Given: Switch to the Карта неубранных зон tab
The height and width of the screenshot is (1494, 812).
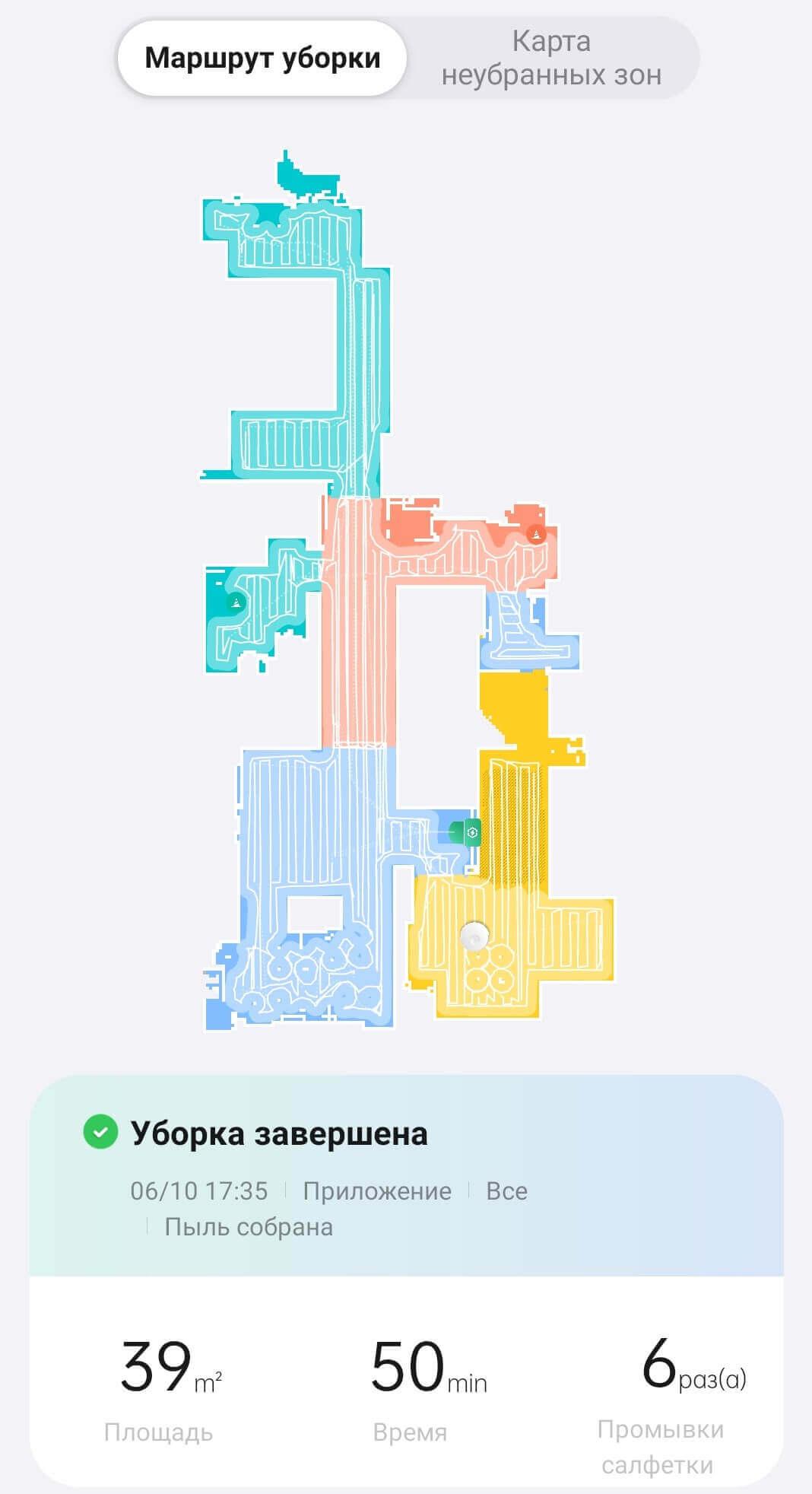Looking at the screenshot, I should [x=551, y=59].
